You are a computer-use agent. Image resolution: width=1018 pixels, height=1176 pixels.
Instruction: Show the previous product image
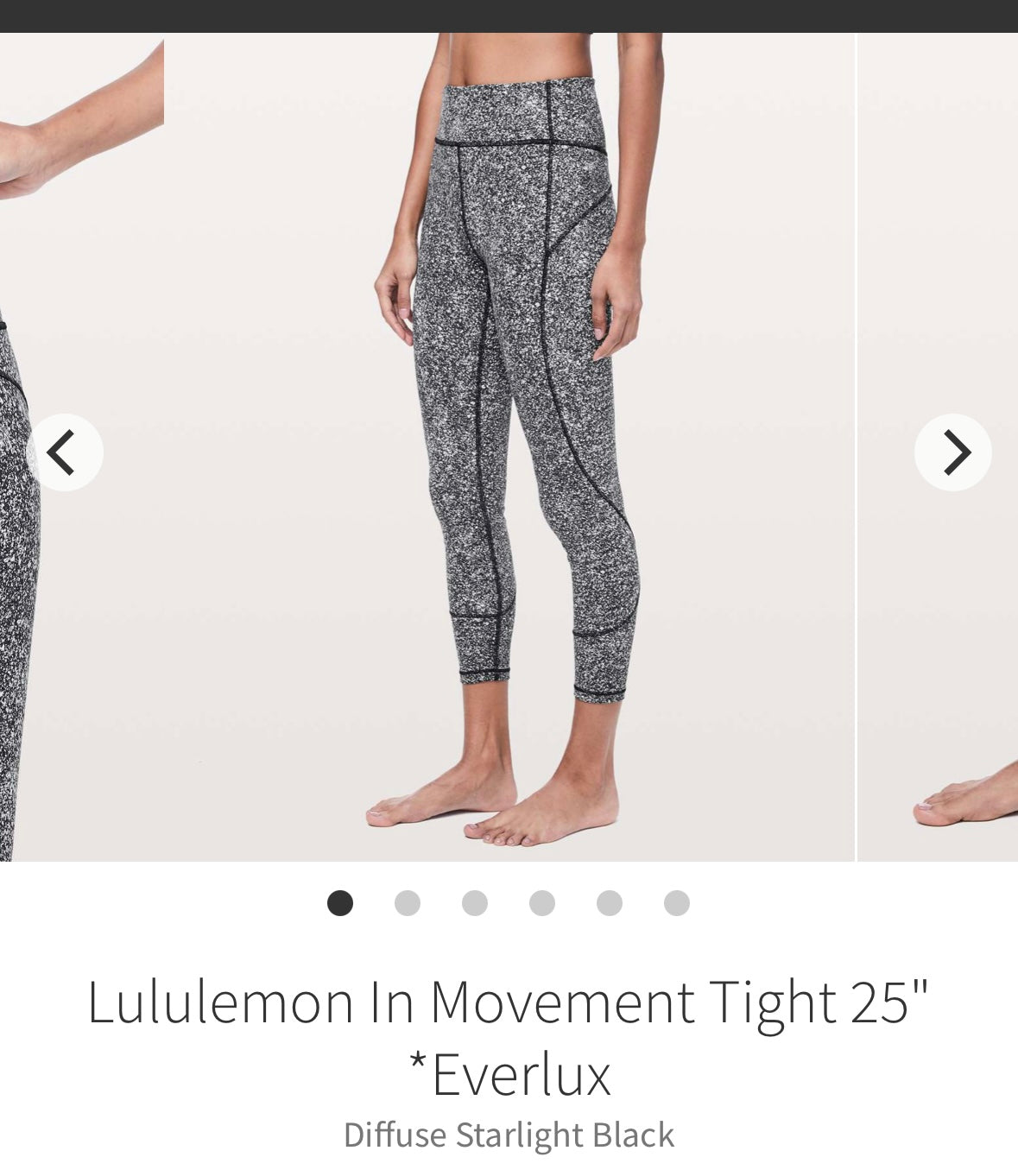pos(65,452)
